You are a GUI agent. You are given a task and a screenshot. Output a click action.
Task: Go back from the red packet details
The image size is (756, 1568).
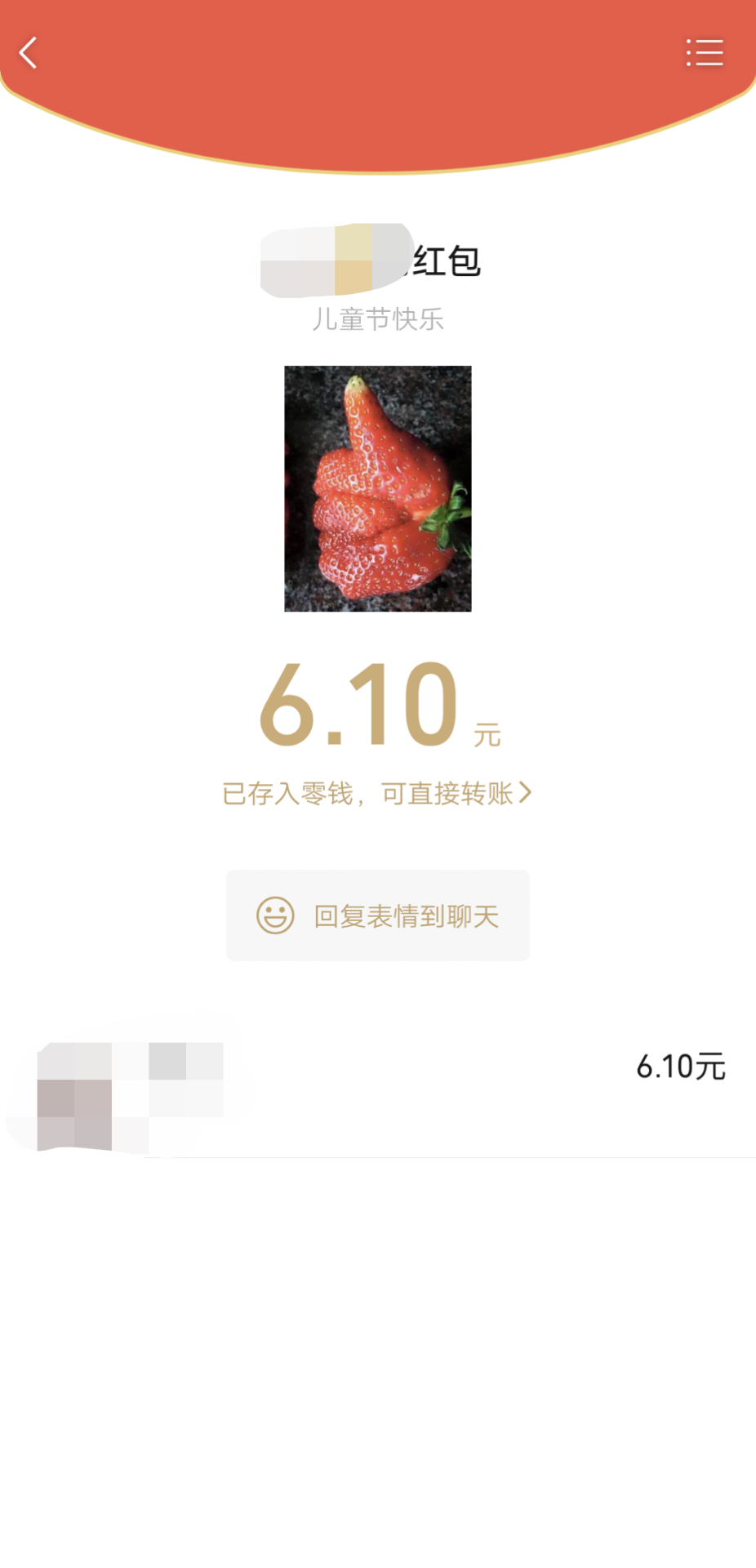[x=29, y=53]
